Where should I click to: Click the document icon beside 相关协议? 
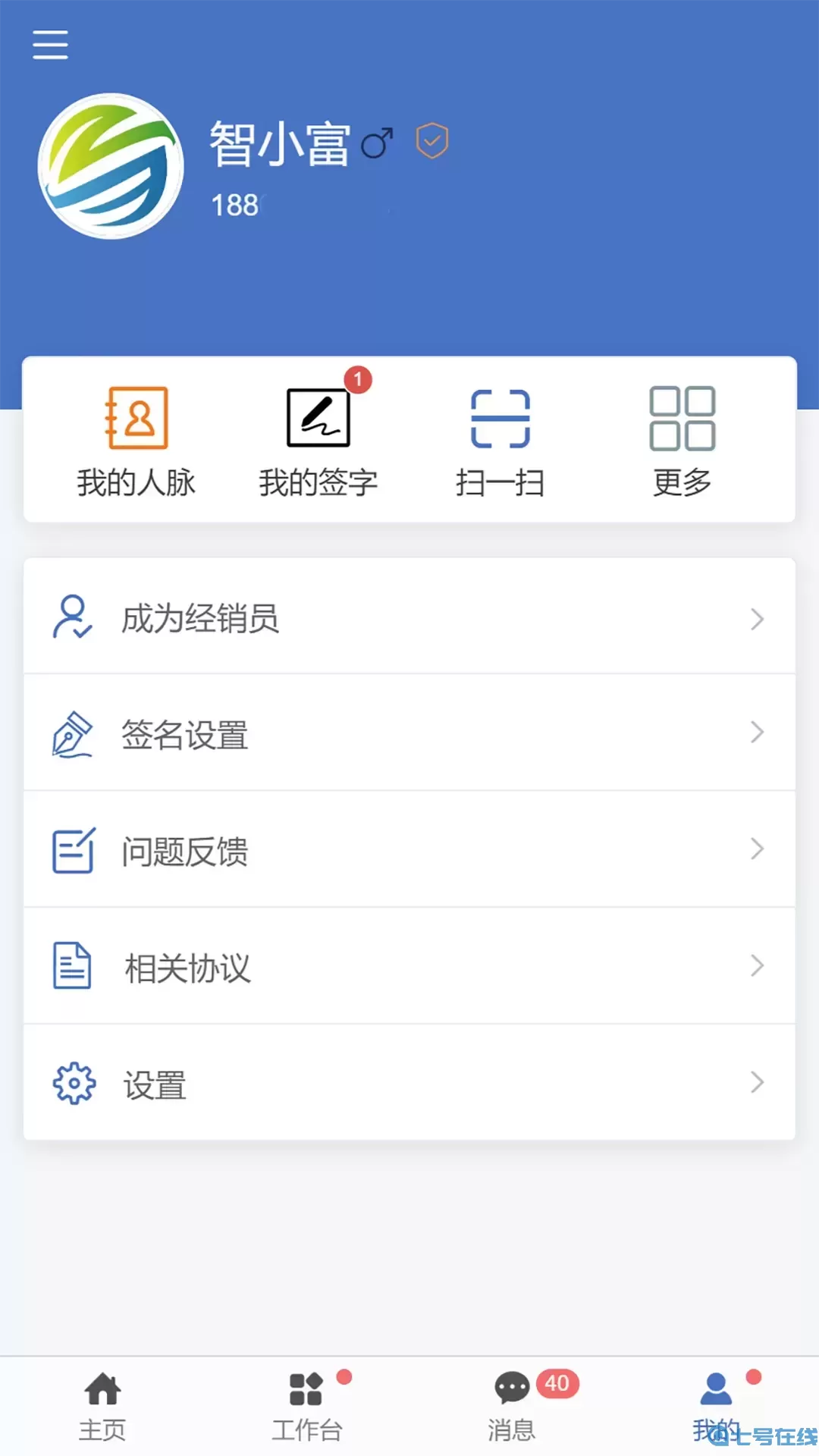pos(74,966)
